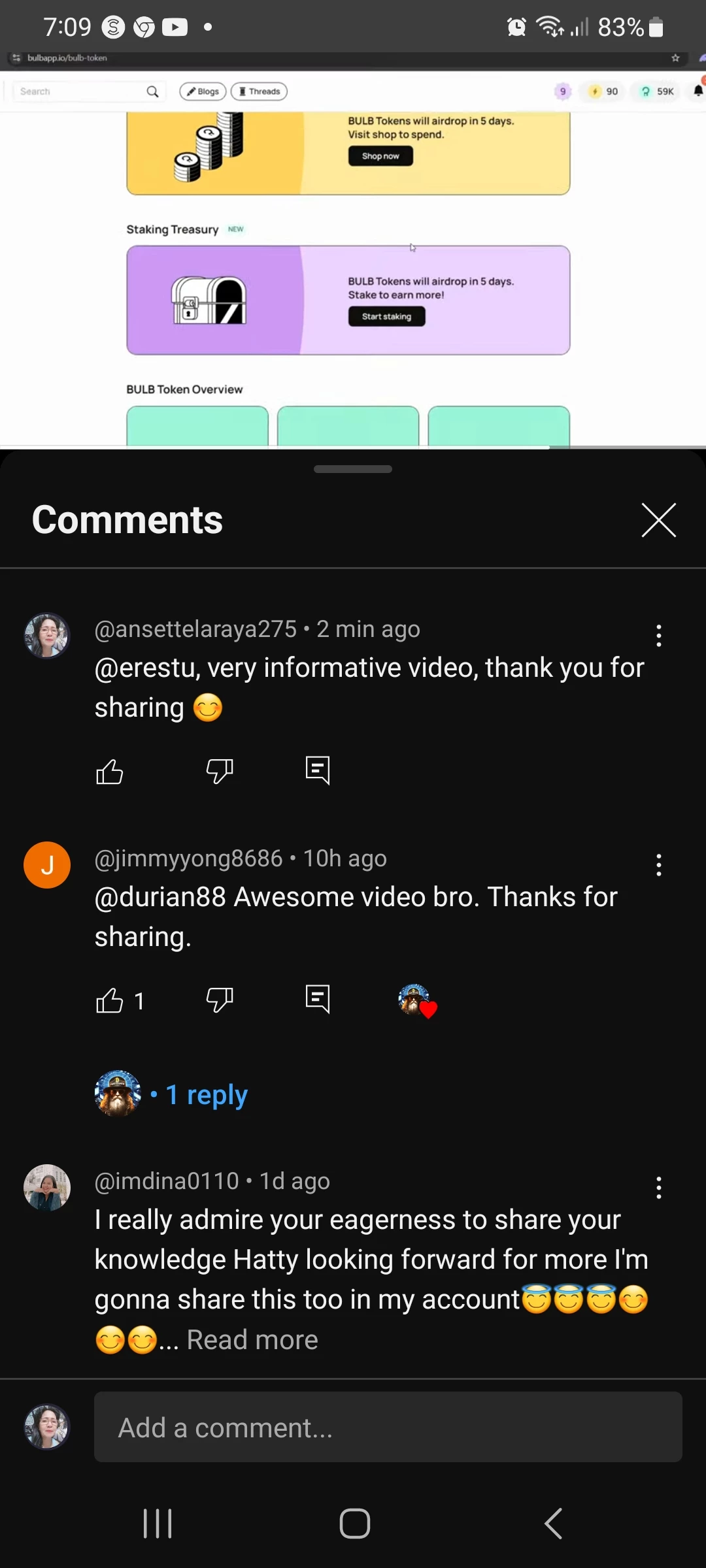
Task: Like @jimmyyong8686's comment
Action: [x=109, y=1000]
